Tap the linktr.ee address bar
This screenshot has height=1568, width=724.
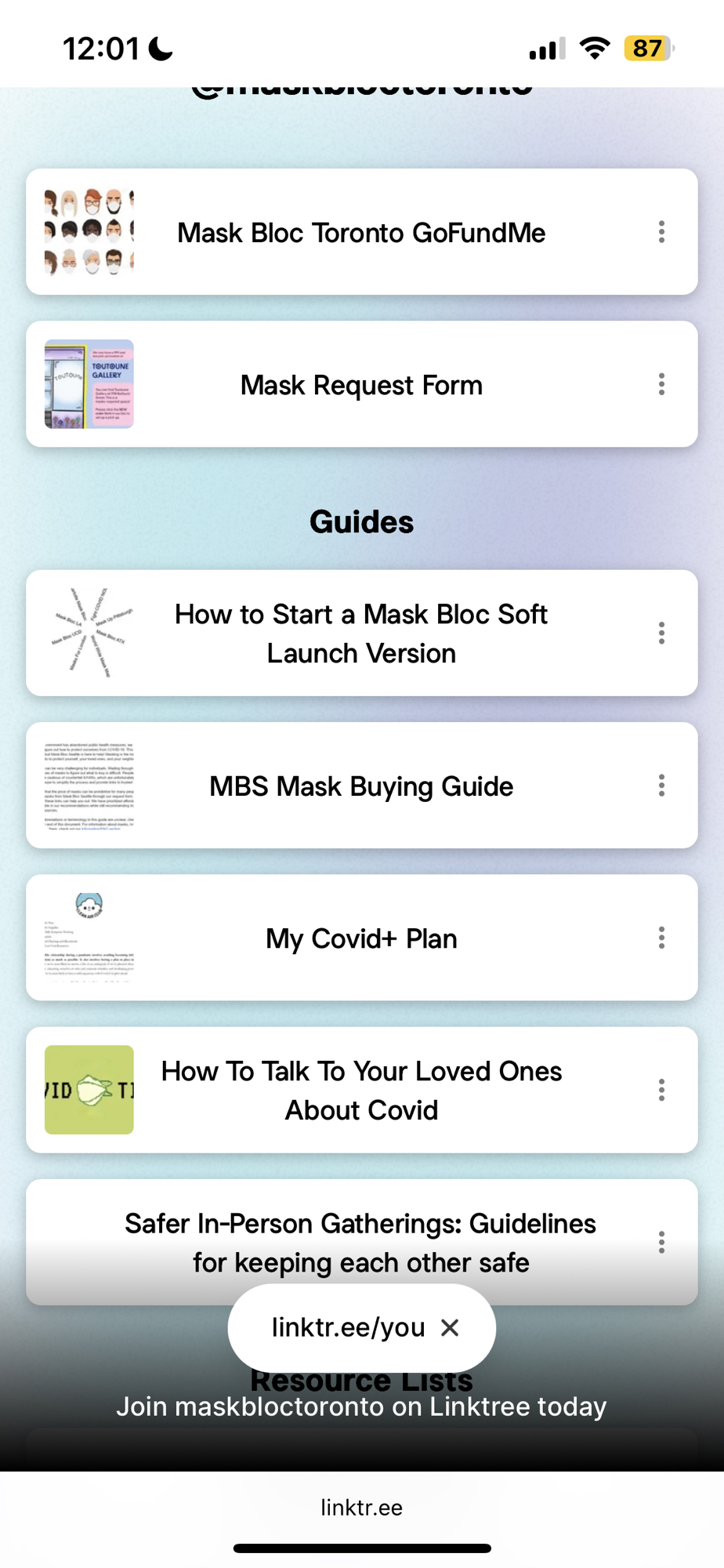point(361,1508)
